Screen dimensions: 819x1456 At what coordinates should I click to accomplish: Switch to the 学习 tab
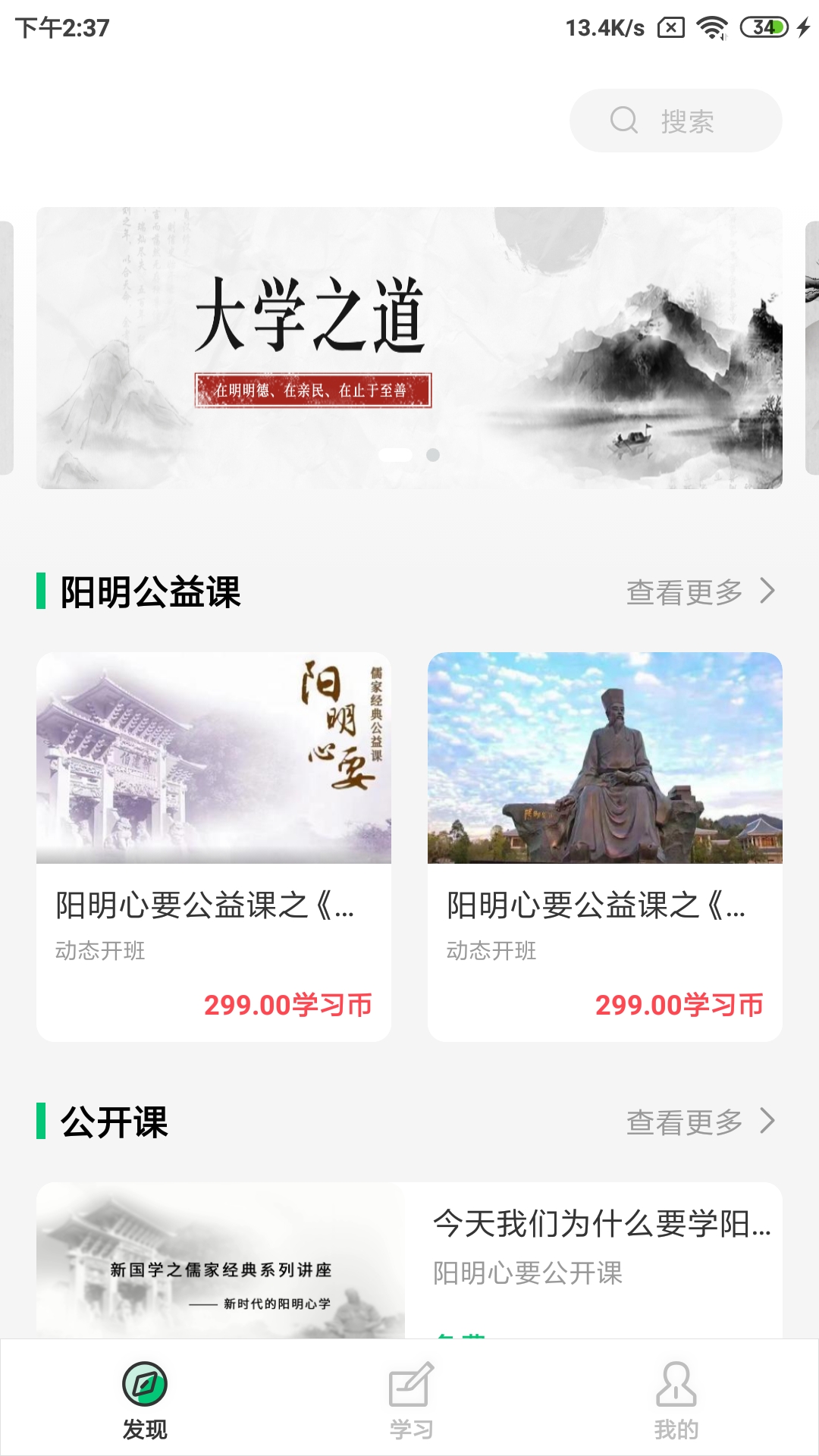pyautogui.click(x=410, y=1400)
